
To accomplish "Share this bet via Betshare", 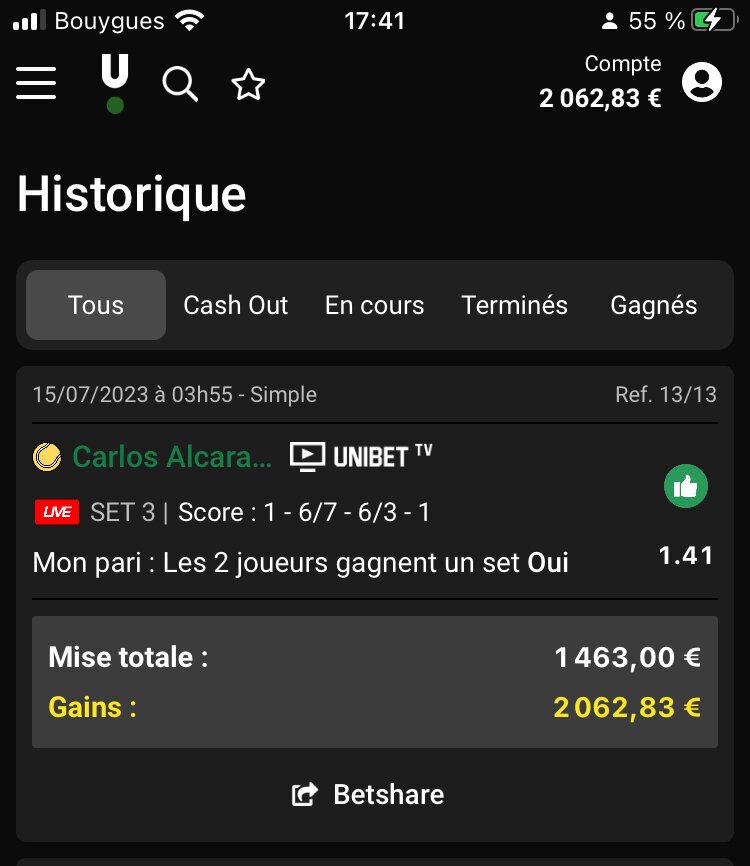I will point(368,795).
